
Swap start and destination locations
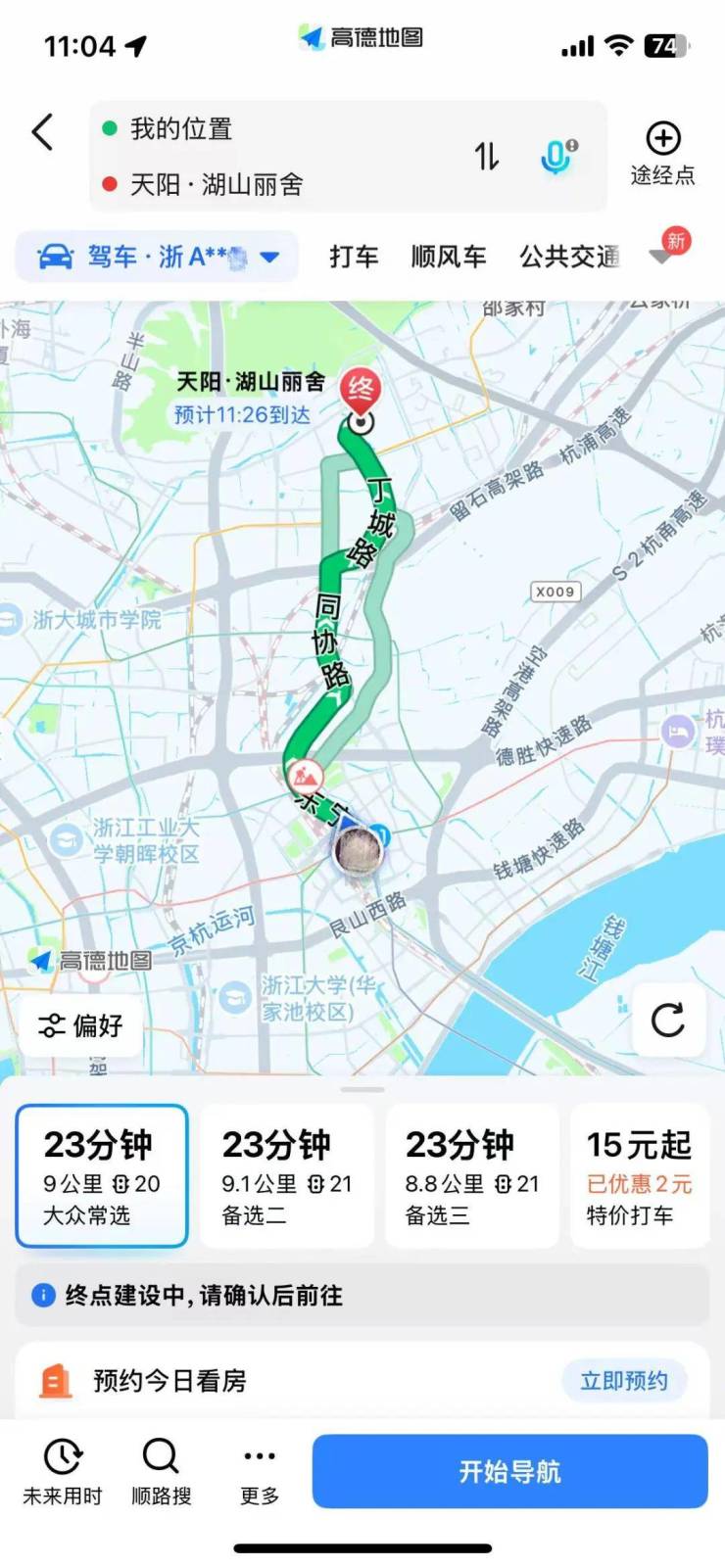point(487,156)
